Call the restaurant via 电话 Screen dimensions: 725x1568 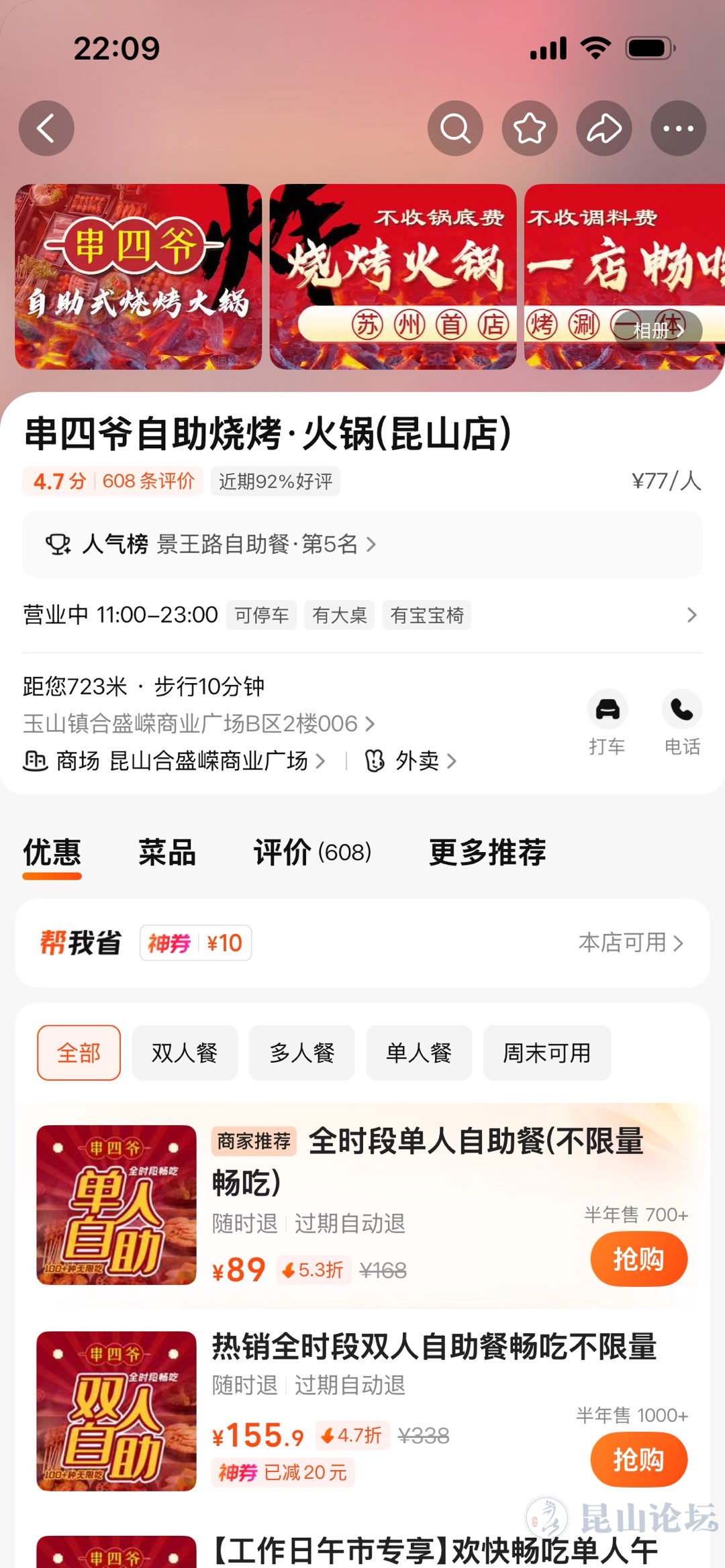tap(682, 723)
